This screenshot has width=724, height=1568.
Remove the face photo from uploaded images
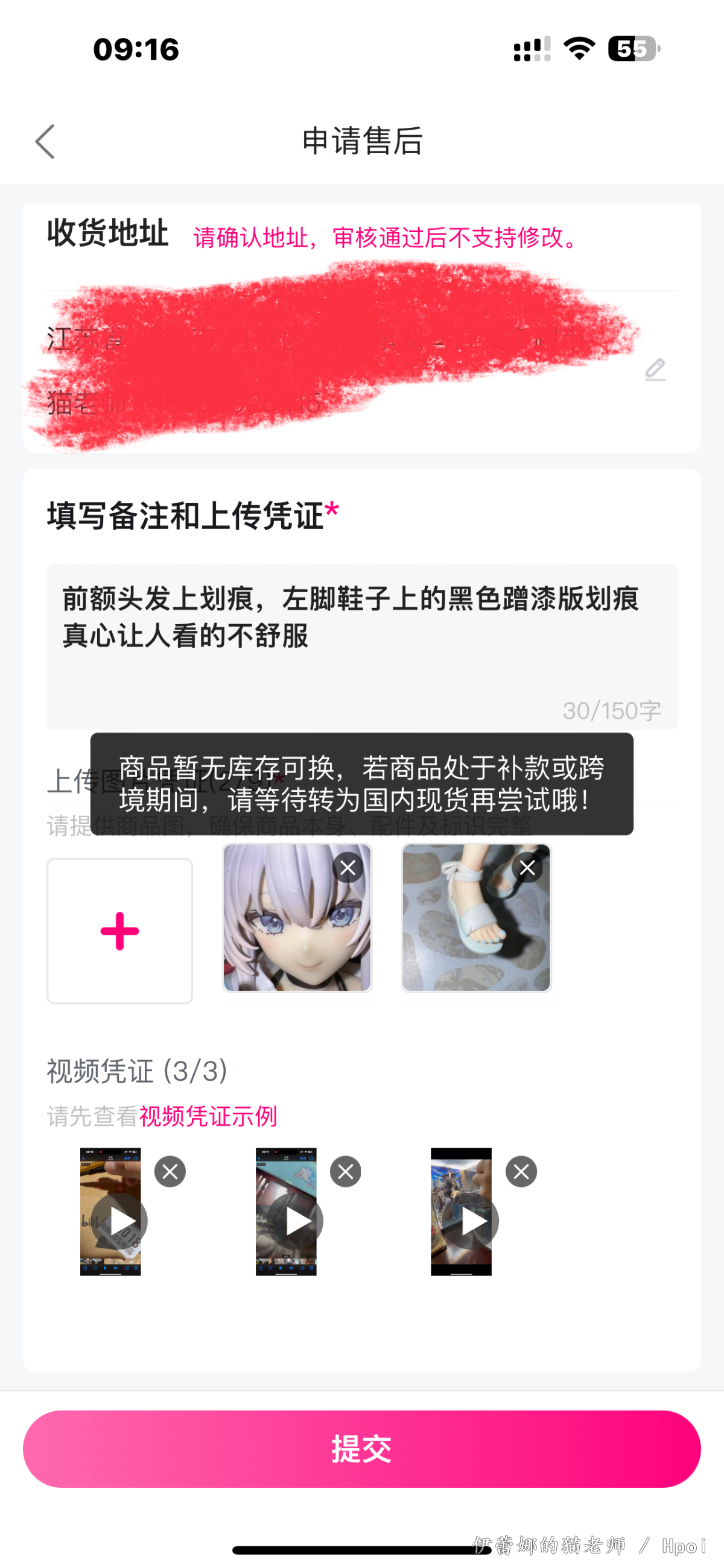coord(348,868)
